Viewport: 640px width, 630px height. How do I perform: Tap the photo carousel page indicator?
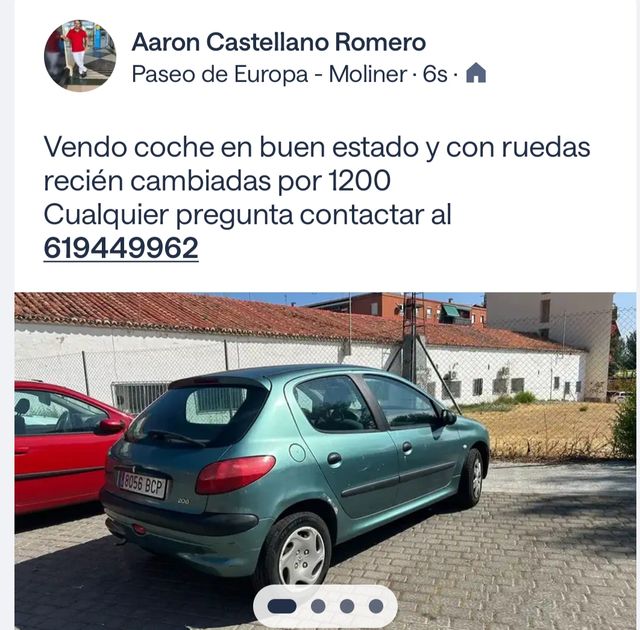coord(325,605)
